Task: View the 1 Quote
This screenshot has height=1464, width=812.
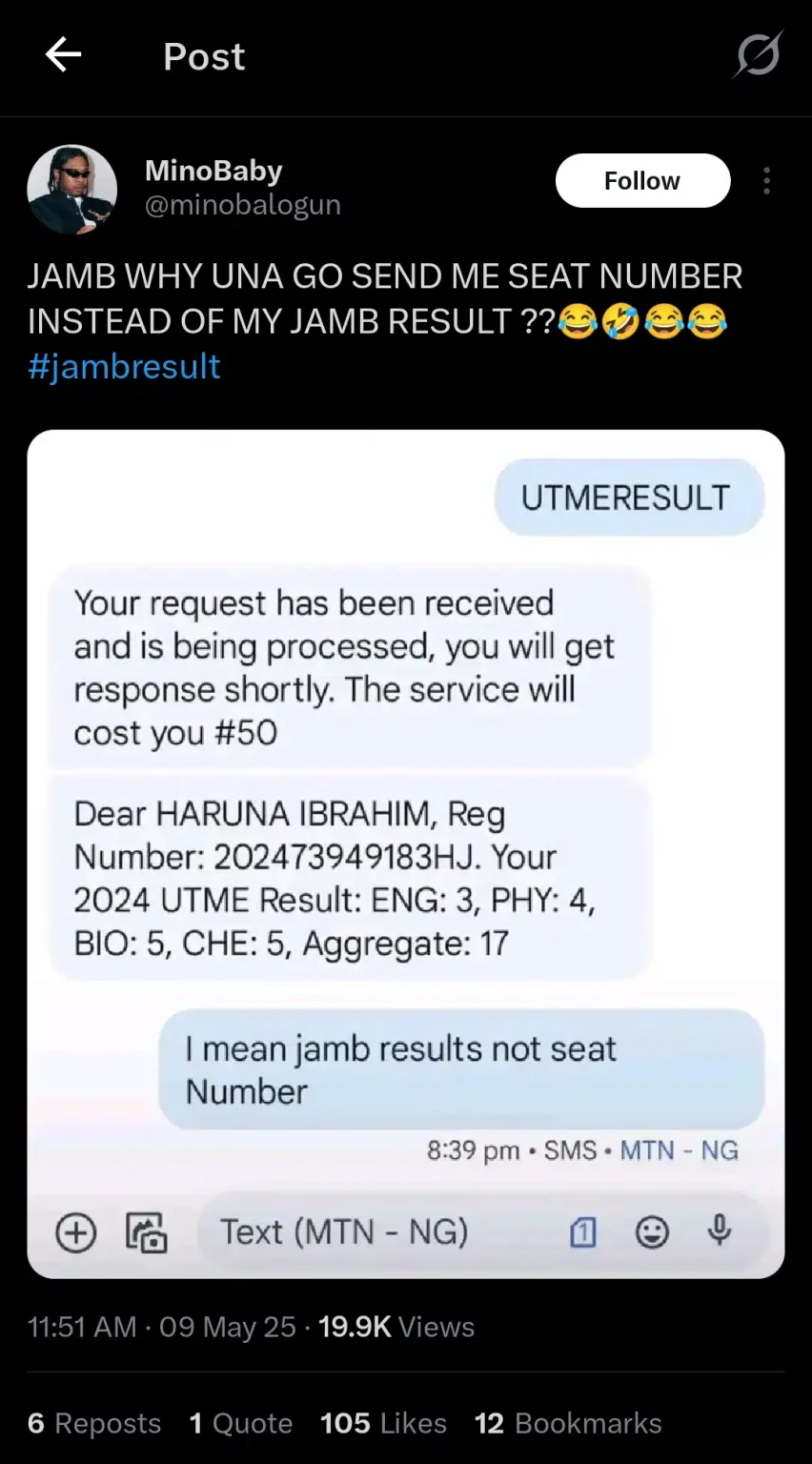Action: pos(241,1423)
